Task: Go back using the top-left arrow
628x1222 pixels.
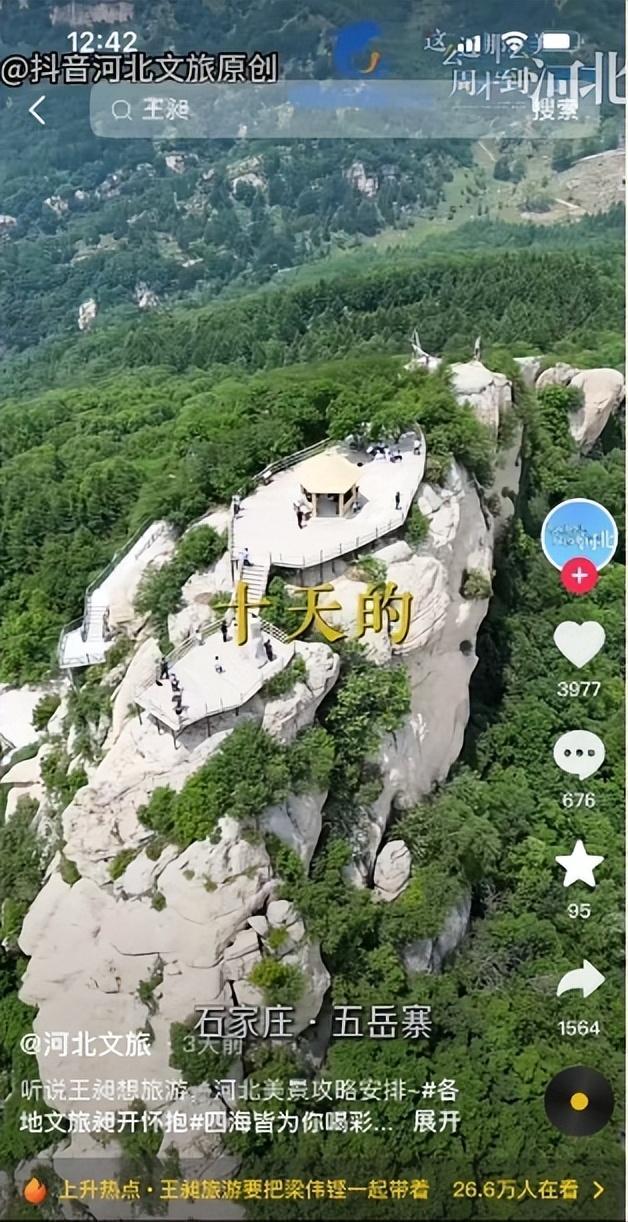Action: (x=37, y=110)
